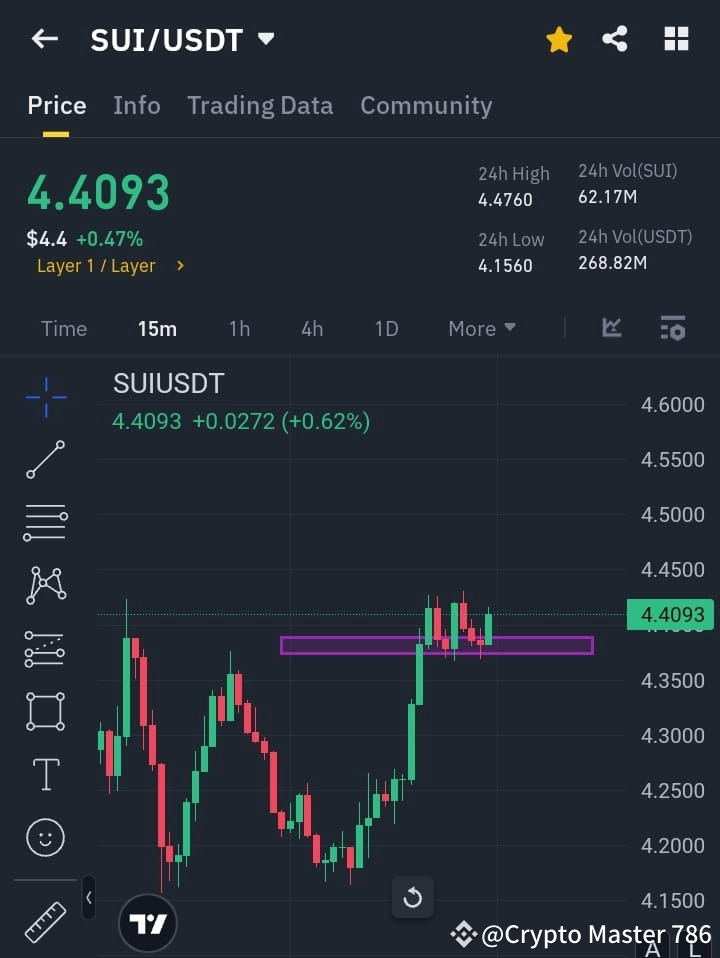Select the text annotation tool

click(45, 774)
